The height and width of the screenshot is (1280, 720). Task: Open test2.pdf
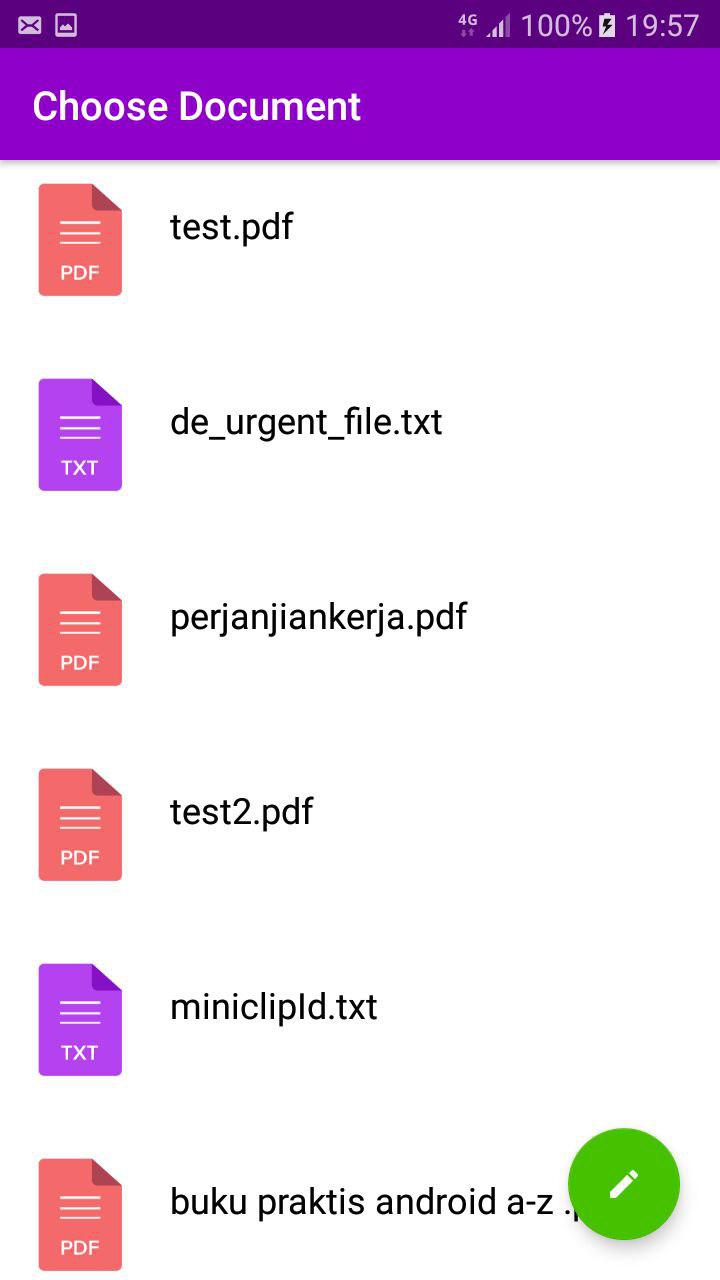pos(360,825)
